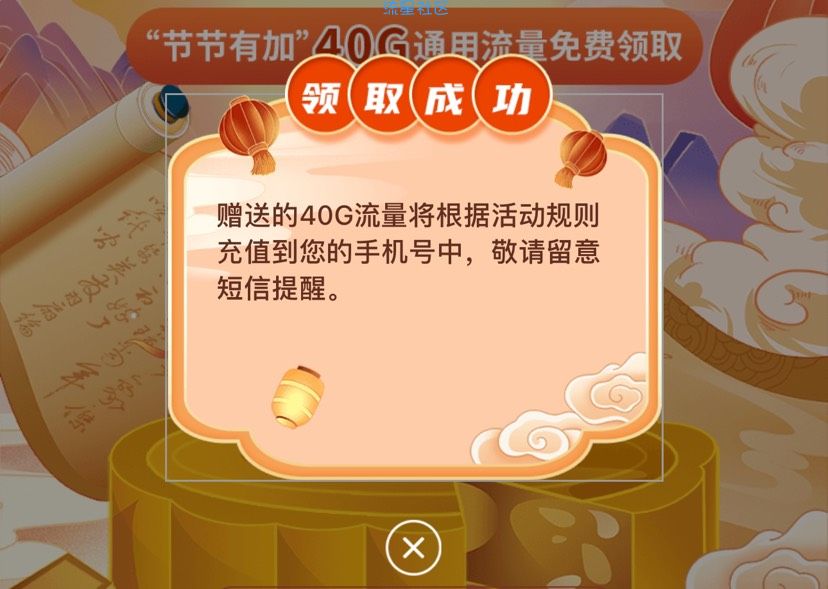Image resolution: width=828 pixels, height=589 pixels.
Task: Dismiss the 领取成功 popup with the X
Action: (413, 547)
